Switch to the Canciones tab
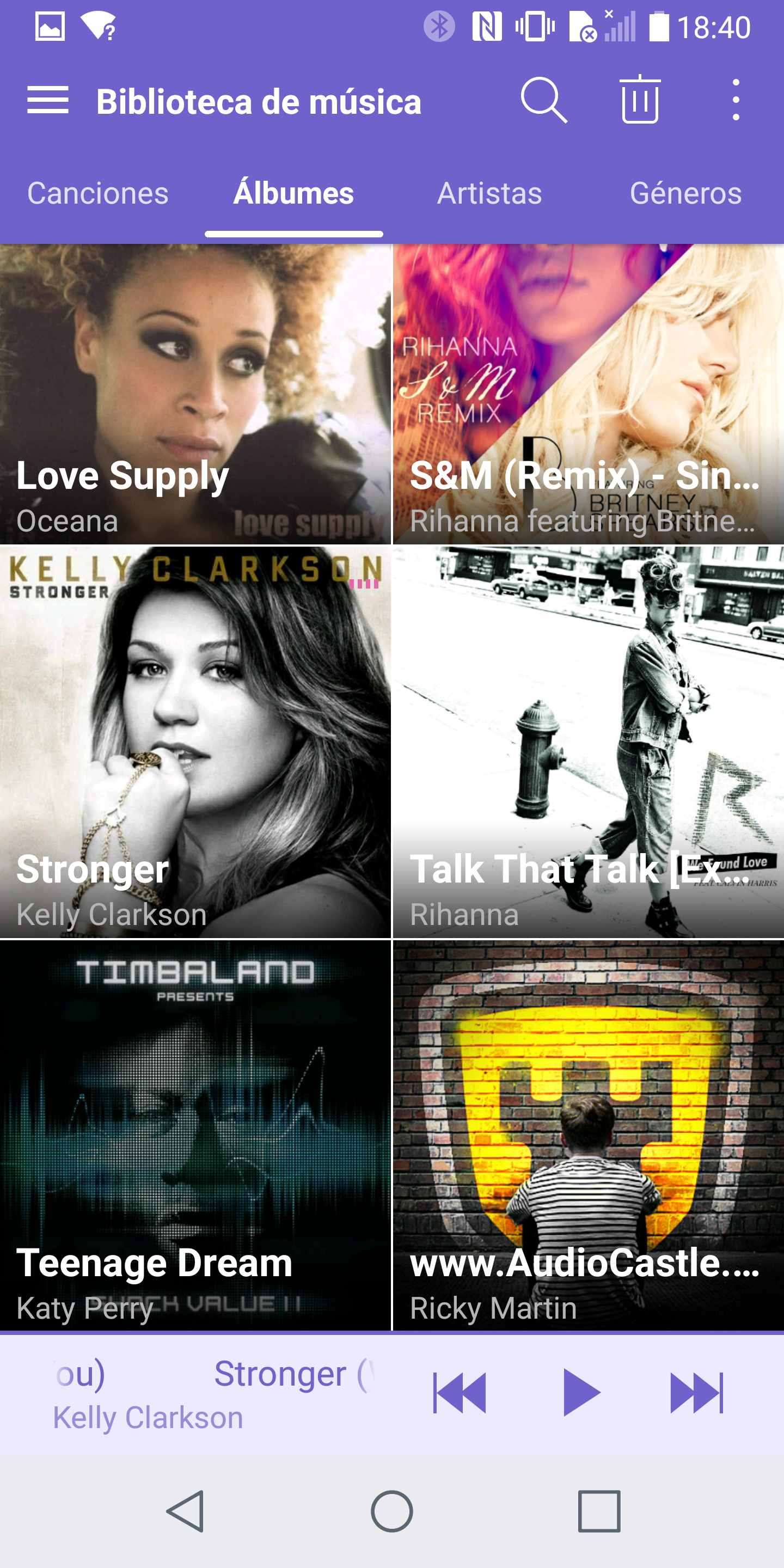The image size is (784, 1568). tap(98, 194)
